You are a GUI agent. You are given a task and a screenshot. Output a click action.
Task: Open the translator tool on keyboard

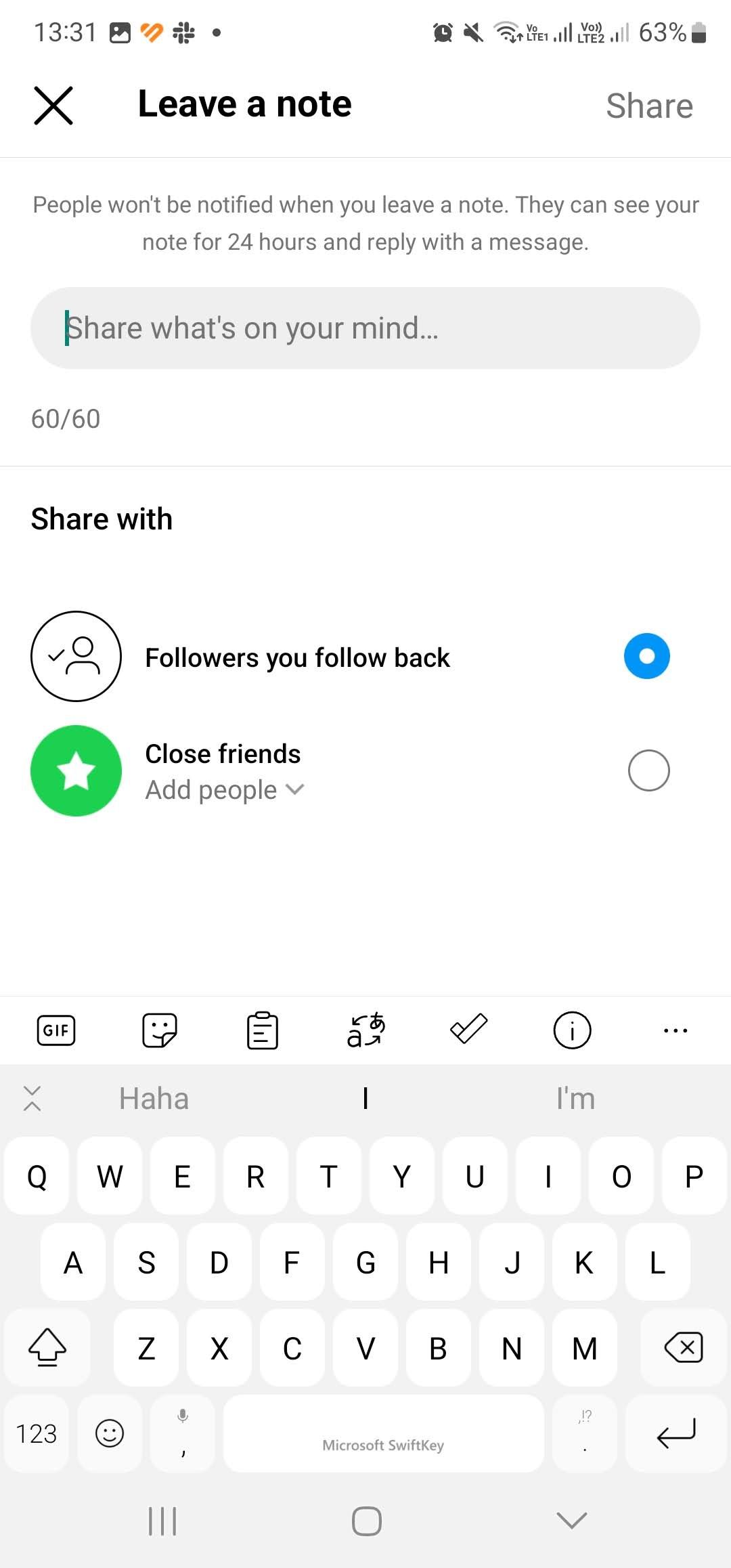pos(366,1030)
